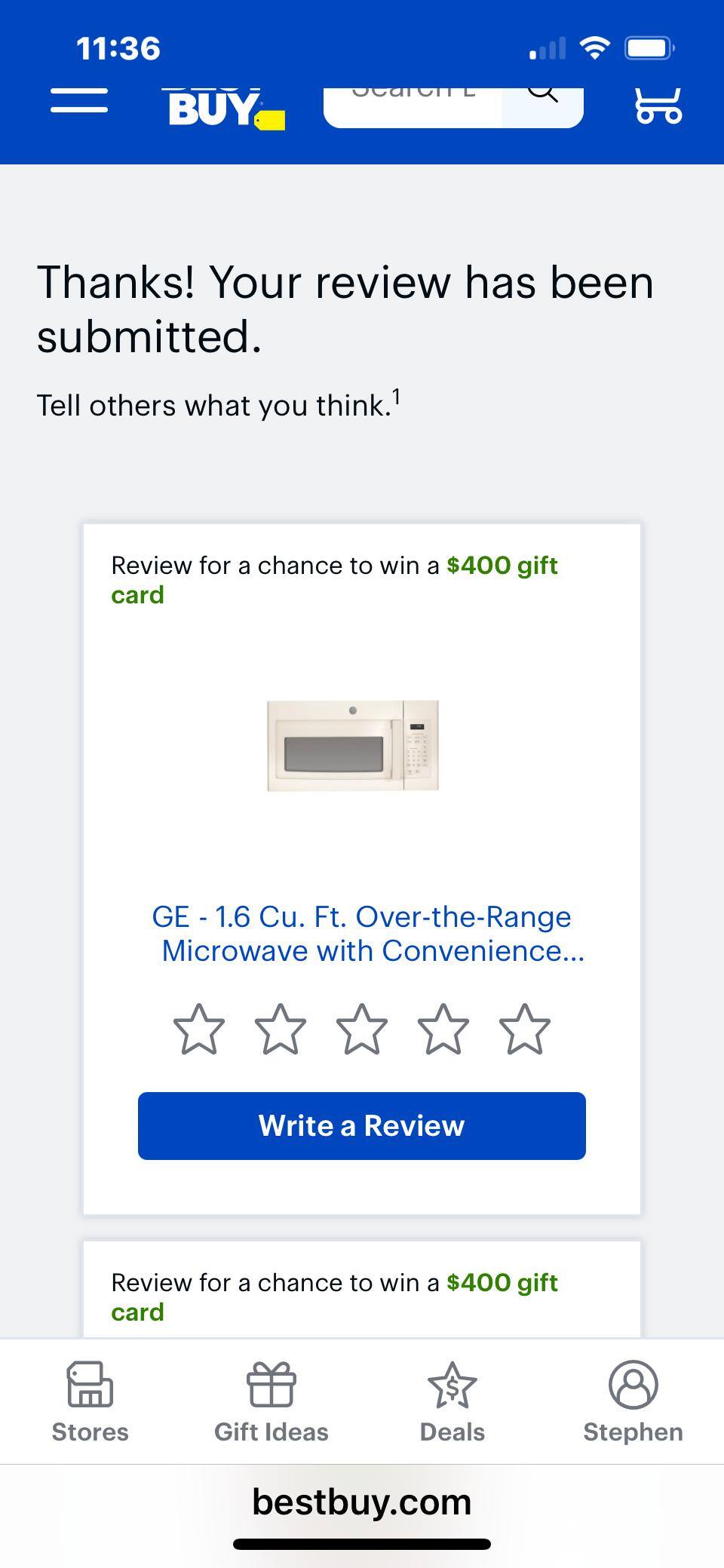Tap Write a Review for the microwave
This screenshot has width=724, height=1568.
pos(362,1125)
